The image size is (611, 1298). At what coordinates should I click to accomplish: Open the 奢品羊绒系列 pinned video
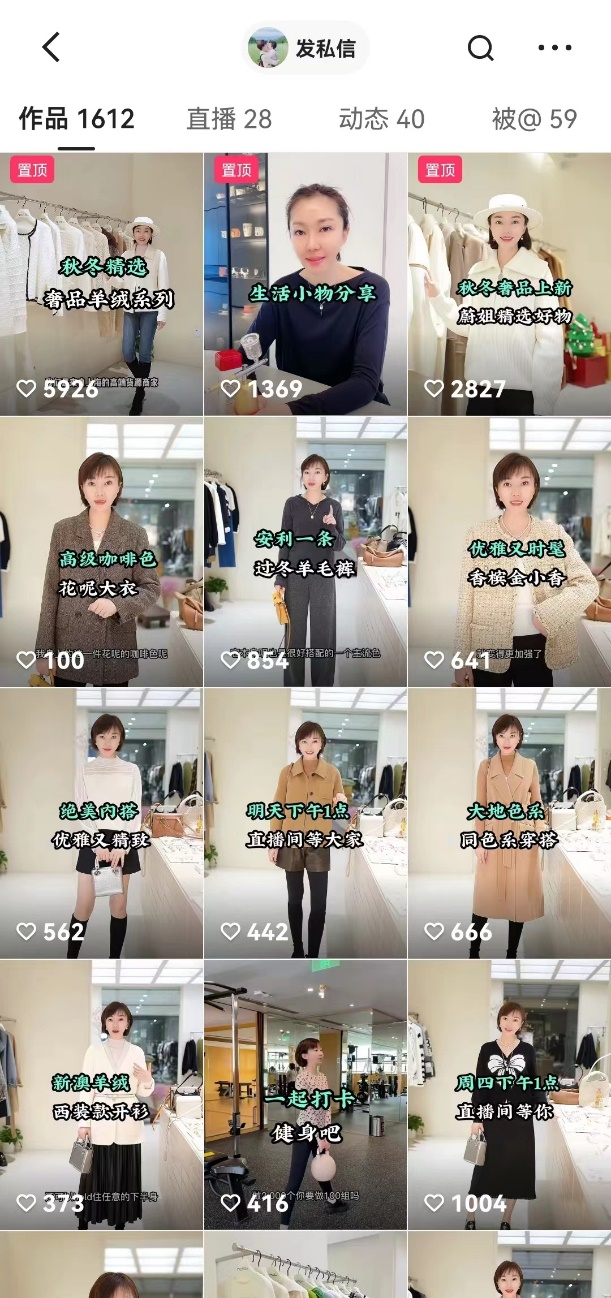click(x=101, y=284)
